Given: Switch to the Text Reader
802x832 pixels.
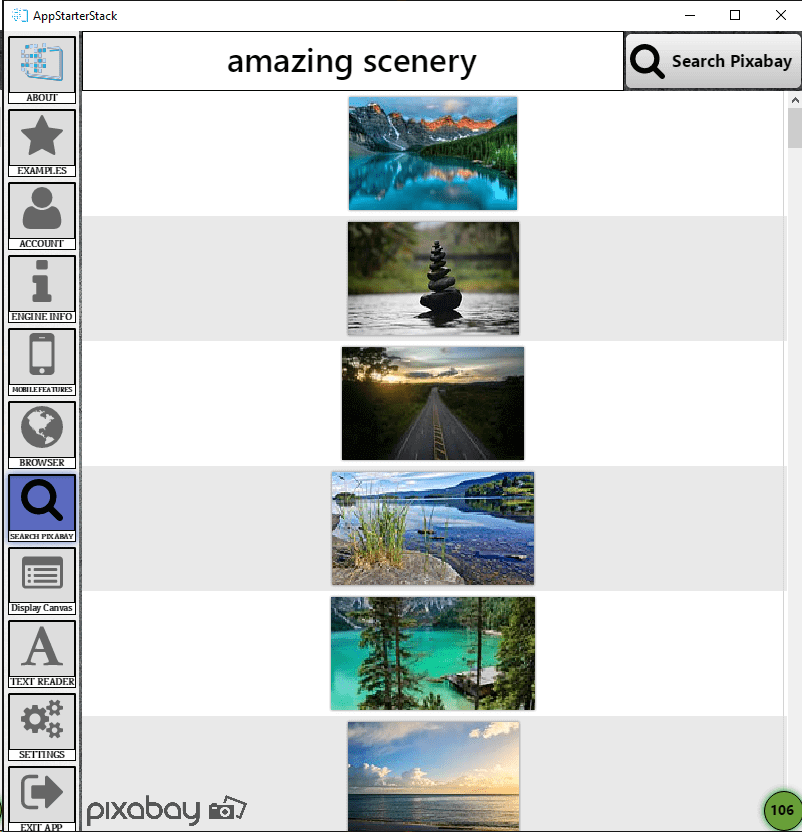Looking at the screenshot, I should pyautogui.click(x=42, y=652).
